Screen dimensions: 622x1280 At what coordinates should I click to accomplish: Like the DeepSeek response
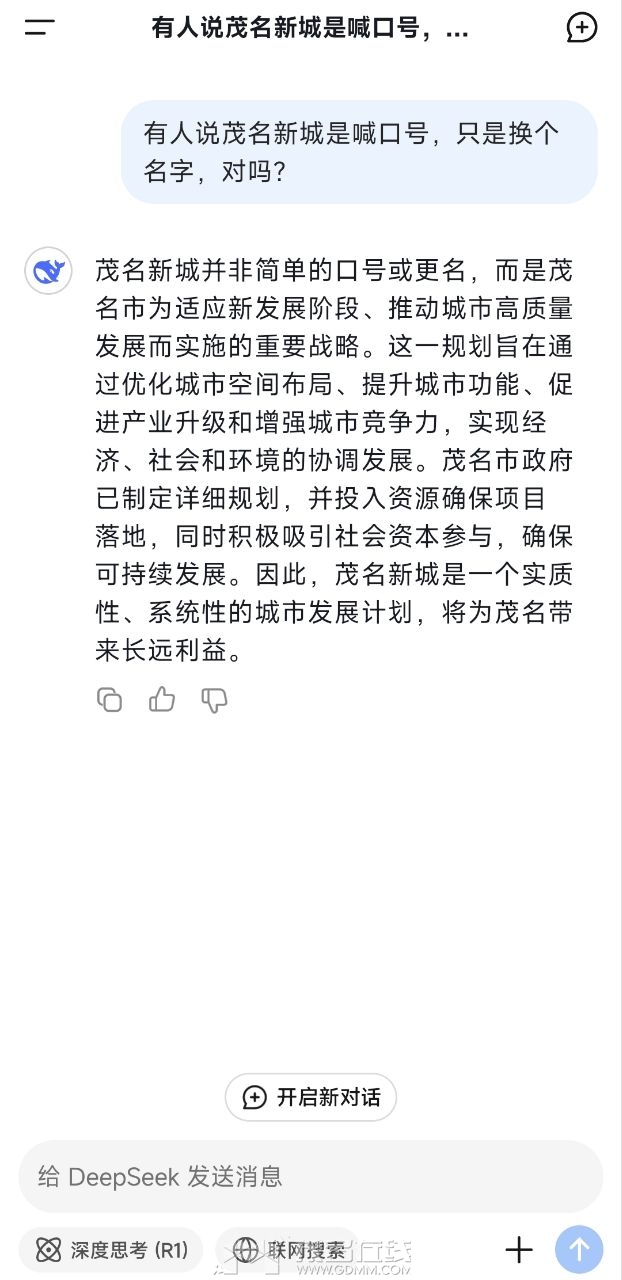point(162,700)
